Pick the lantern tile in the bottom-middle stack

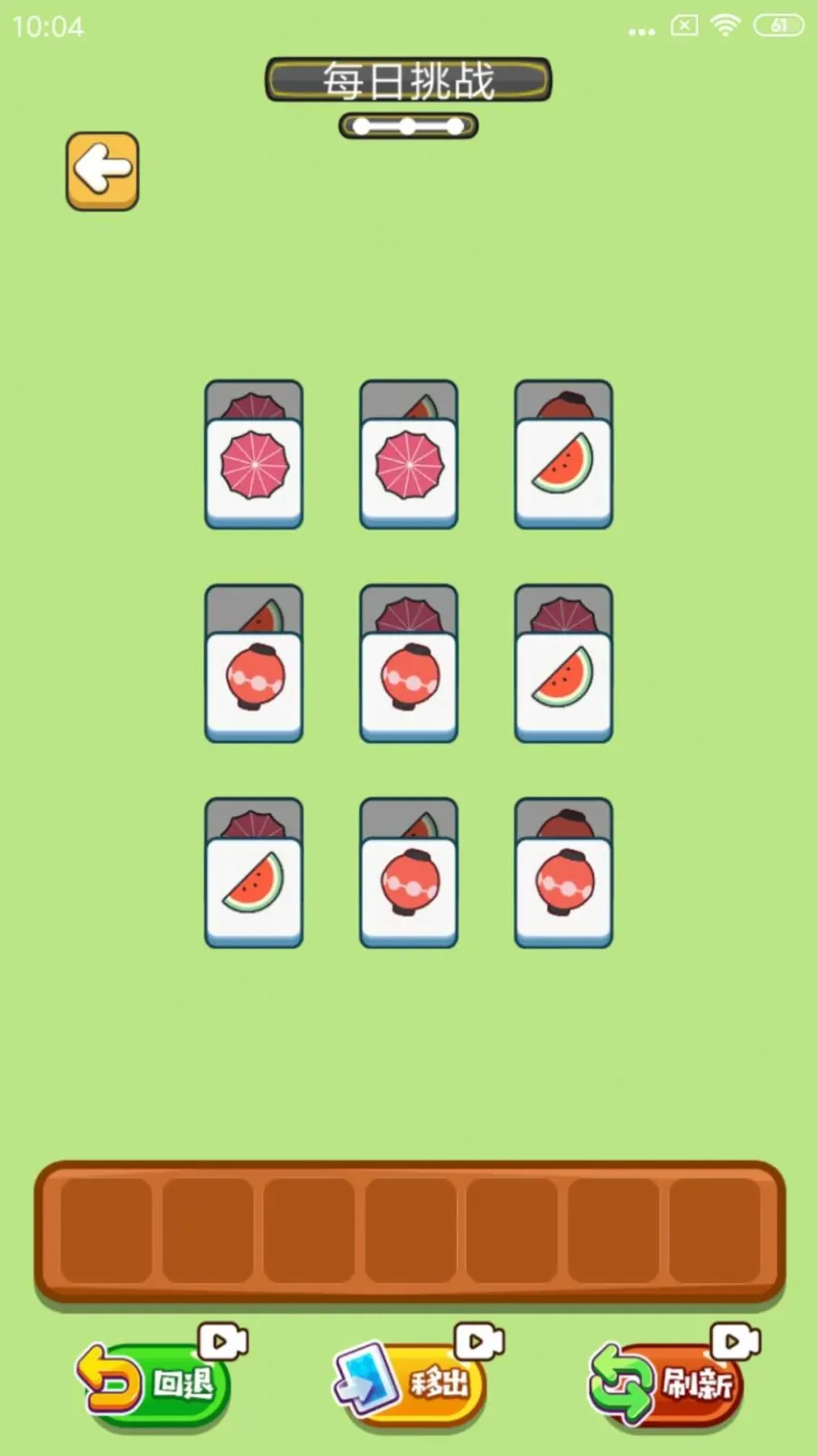(x=409, y=886)
